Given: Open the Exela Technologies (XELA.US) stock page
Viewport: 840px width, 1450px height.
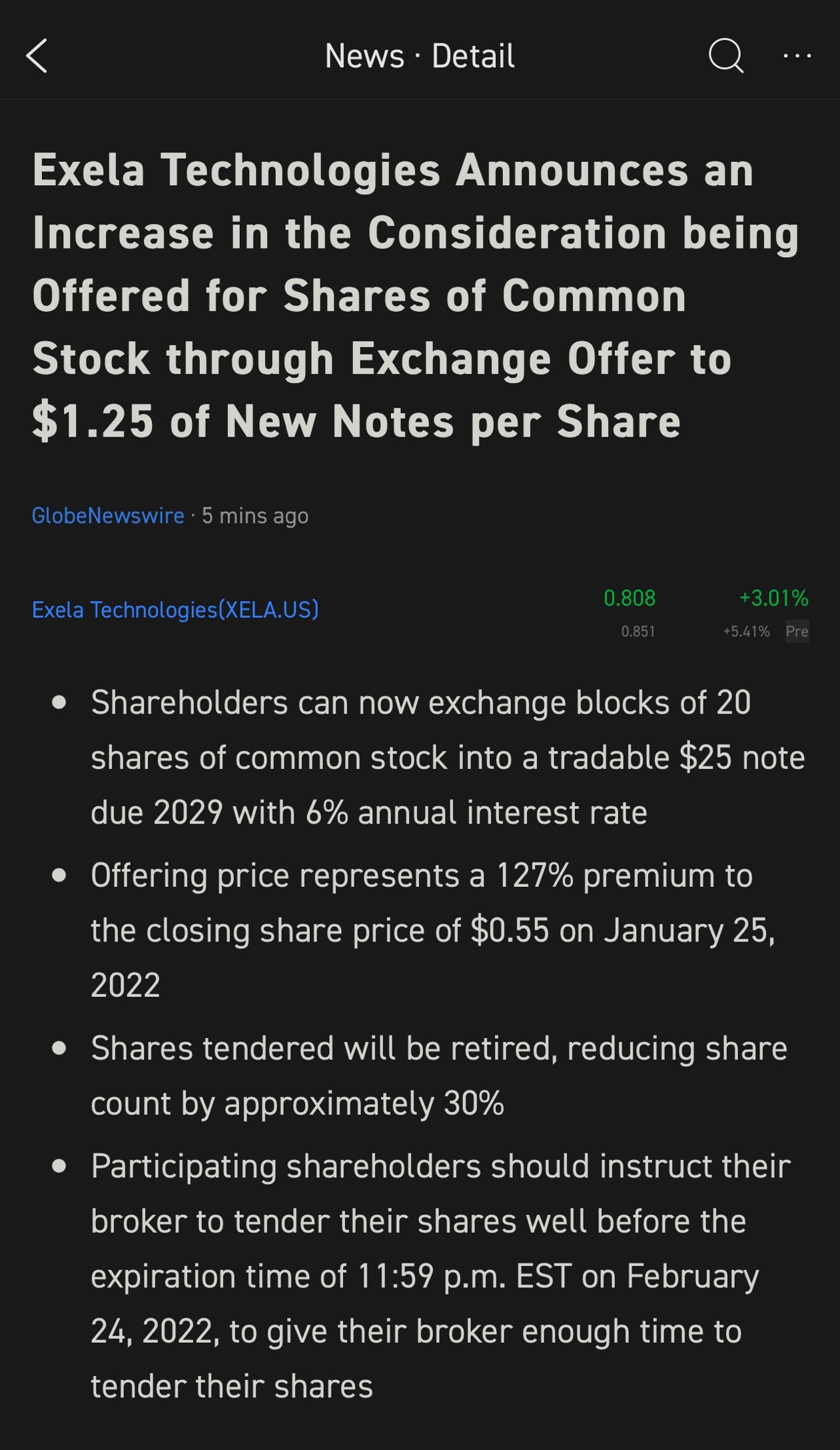Looking at the screenshot, I should pyautogui.click(x=175, y=609).
